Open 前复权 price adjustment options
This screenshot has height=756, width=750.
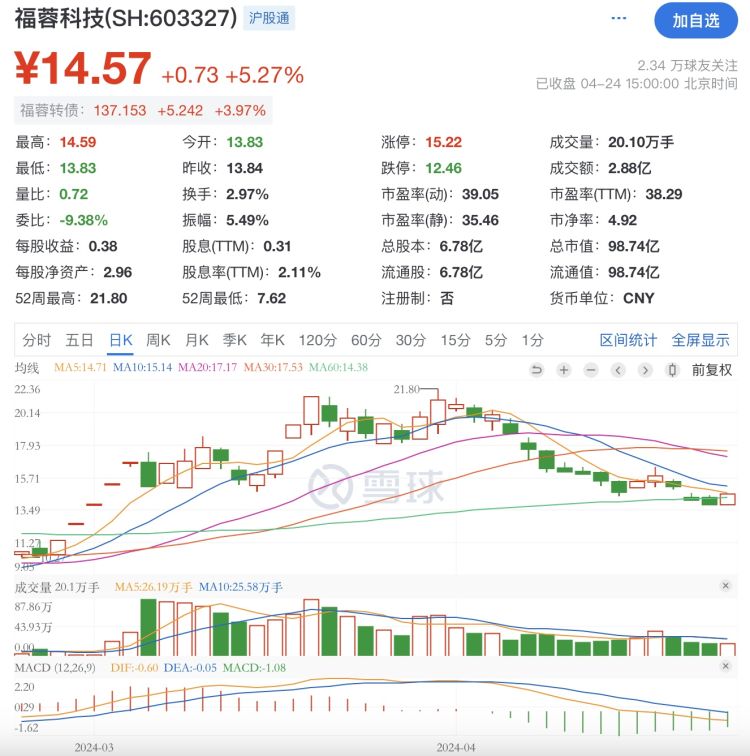pos(703,370)
